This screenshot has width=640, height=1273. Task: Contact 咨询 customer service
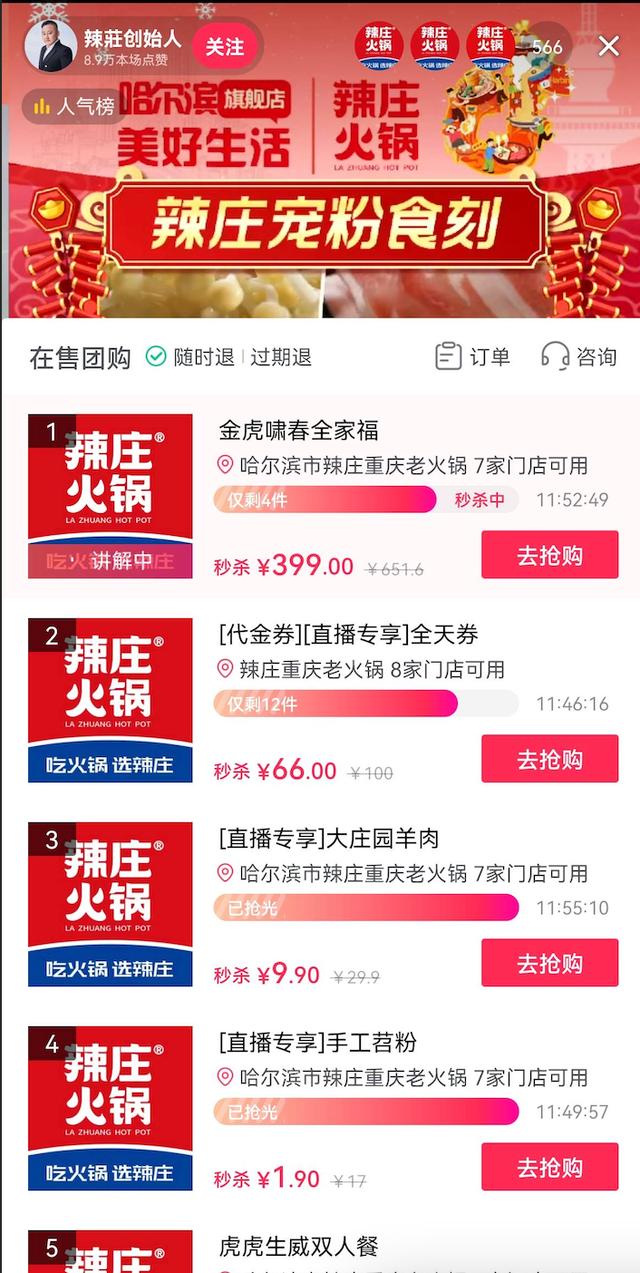pos(579,357)
